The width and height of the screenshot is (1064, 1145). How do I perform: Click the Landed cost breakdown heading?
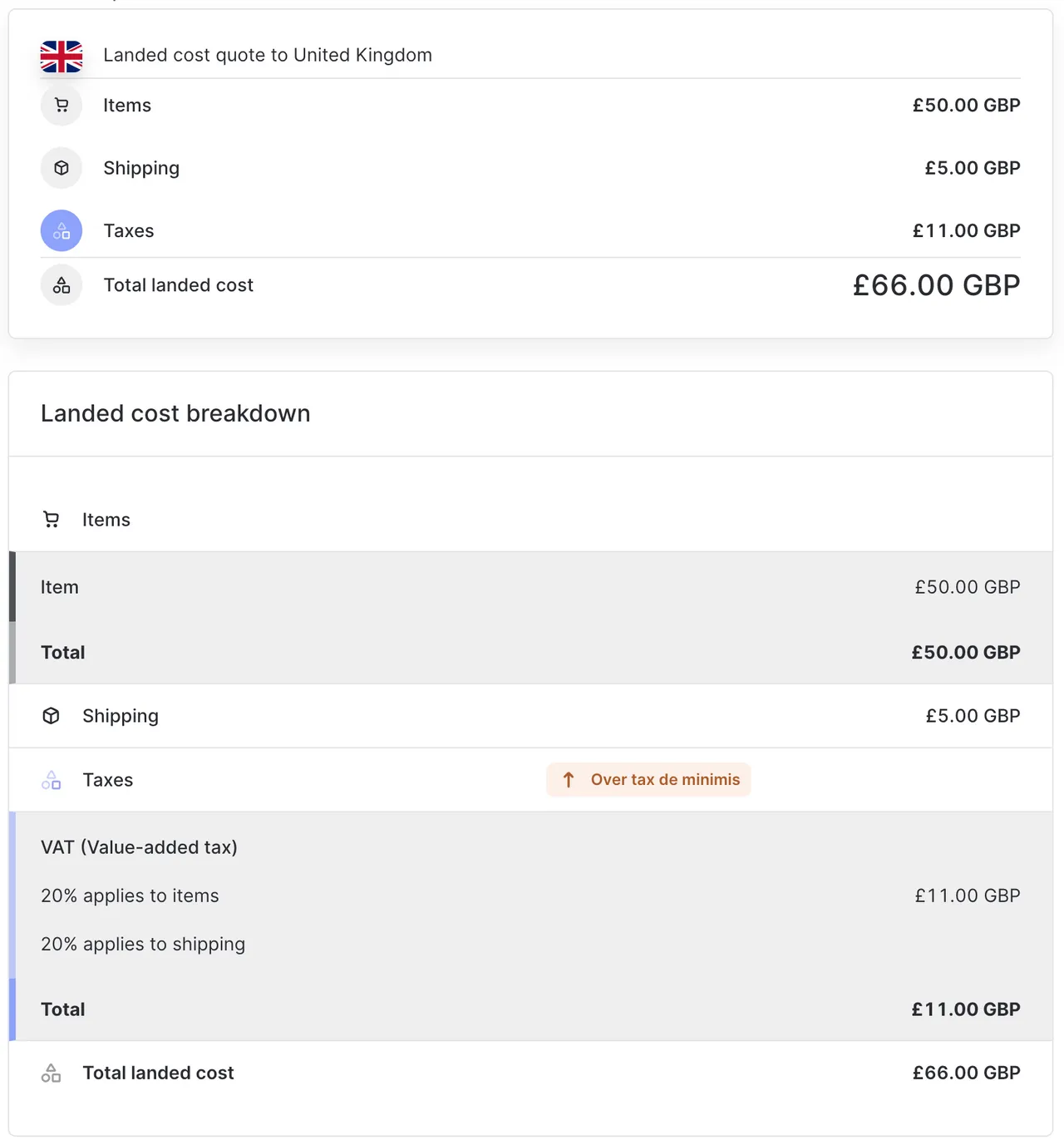pyautogui.click(x=175, y=413)
